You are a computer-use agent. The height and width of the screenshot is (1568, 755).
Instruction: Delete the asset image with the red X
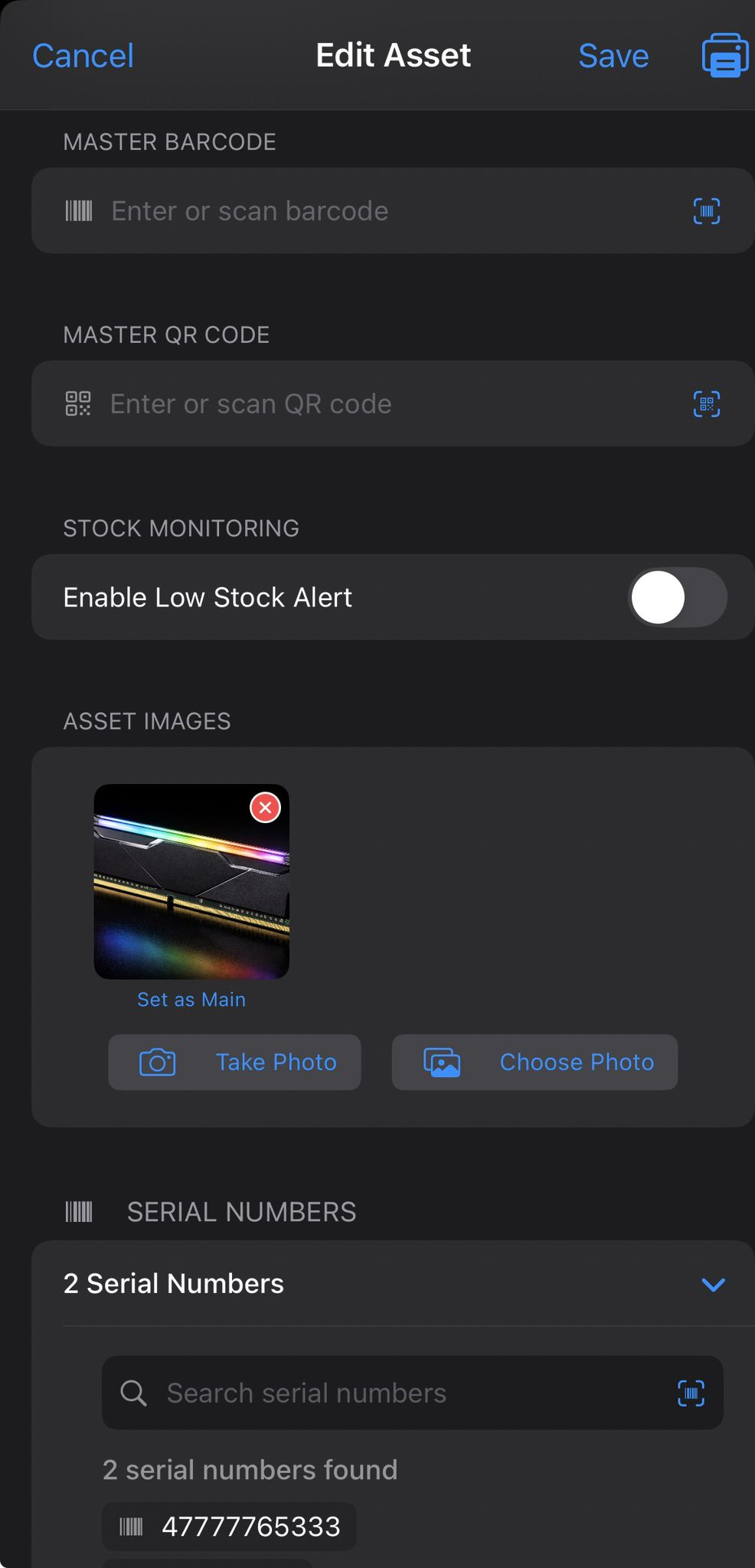click(x=263, y=808)
